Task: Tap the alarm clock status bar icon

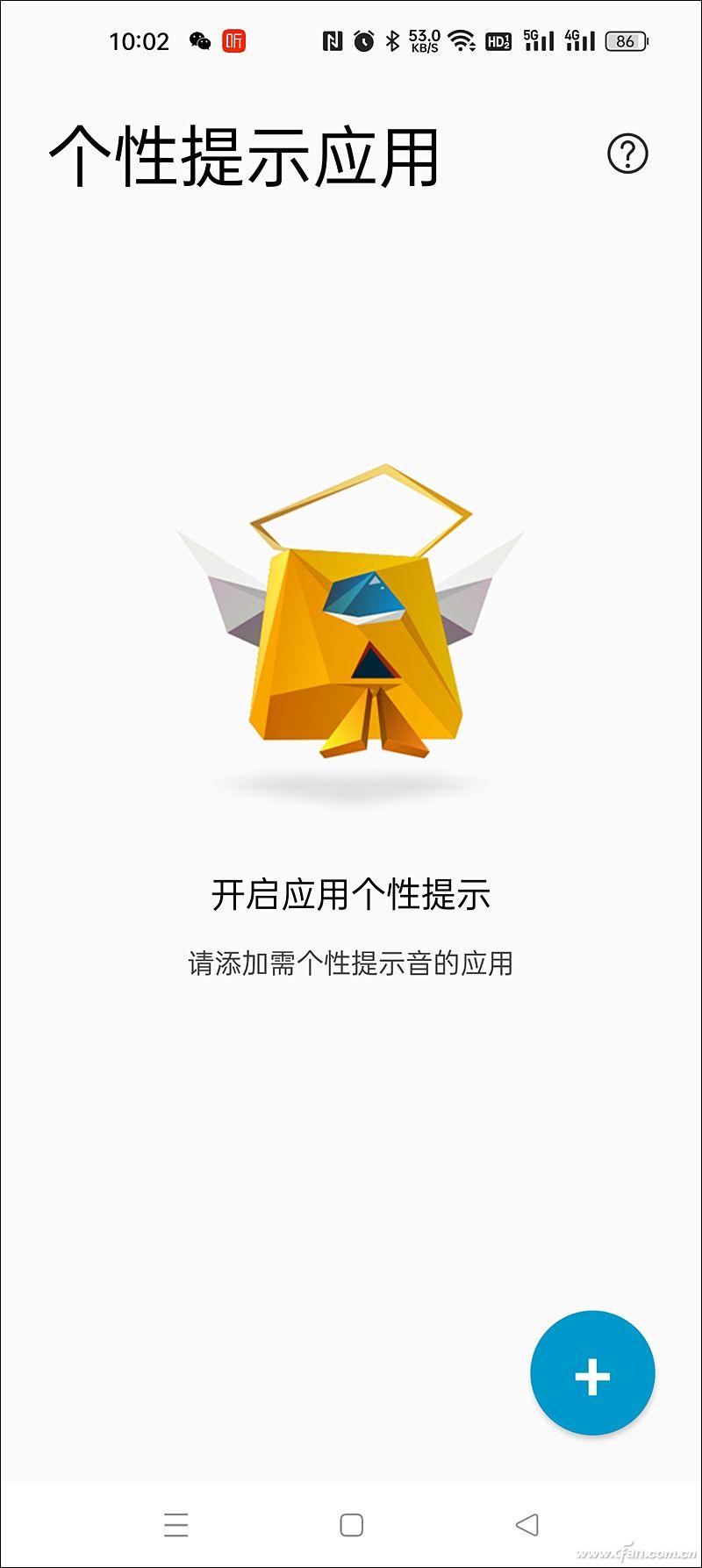Action: 366,39
